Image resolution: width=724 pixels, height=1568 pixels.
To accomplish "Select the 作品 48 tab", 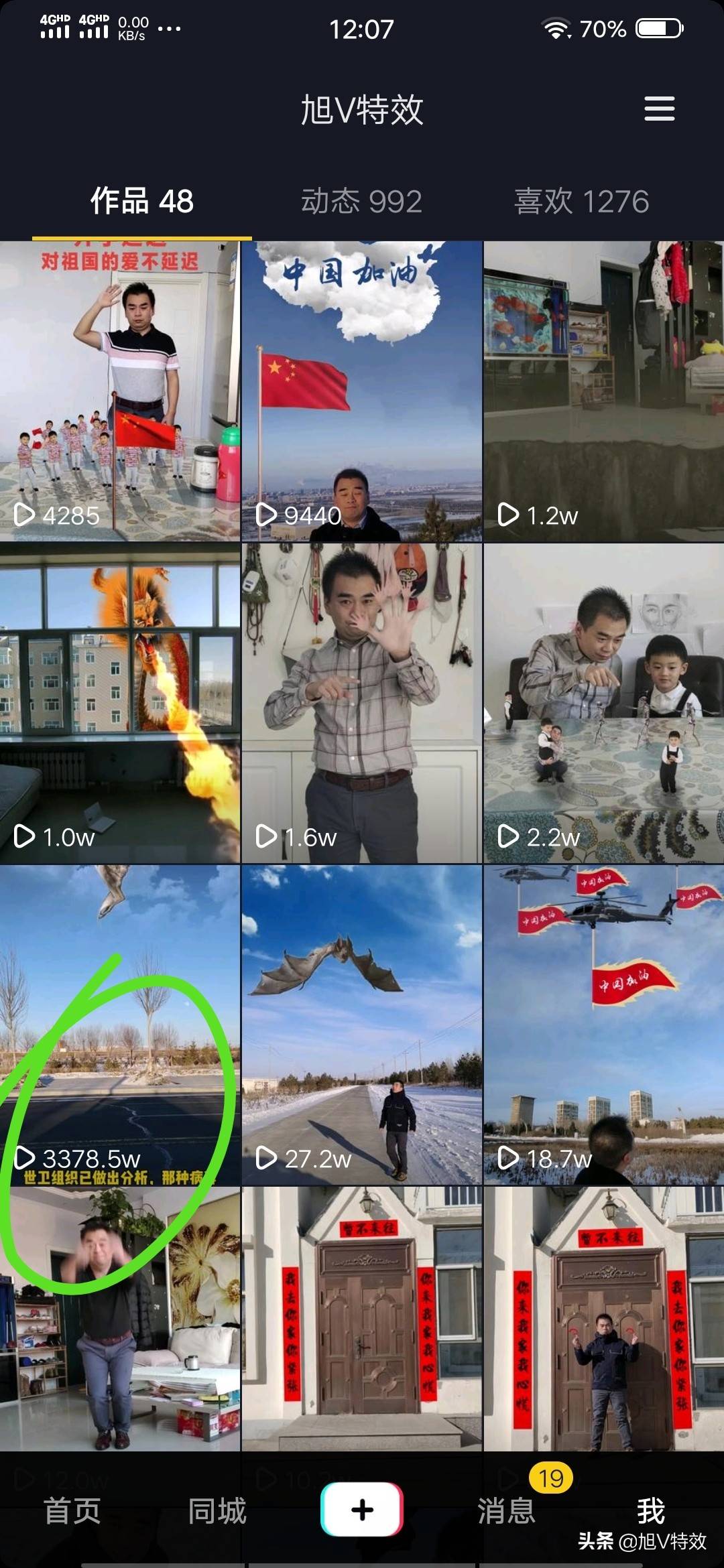I will (142, 201).
